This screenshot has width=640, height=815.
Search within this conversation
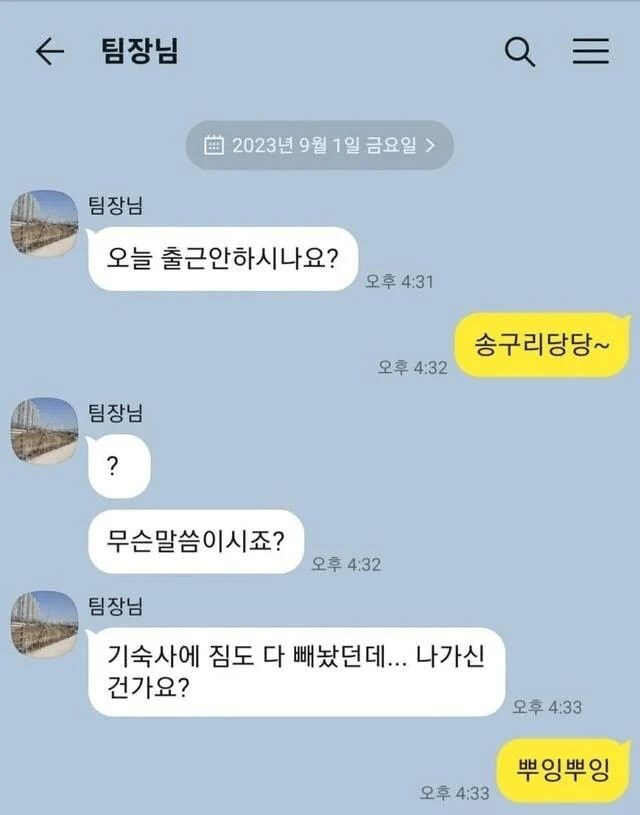pos(520,52)
